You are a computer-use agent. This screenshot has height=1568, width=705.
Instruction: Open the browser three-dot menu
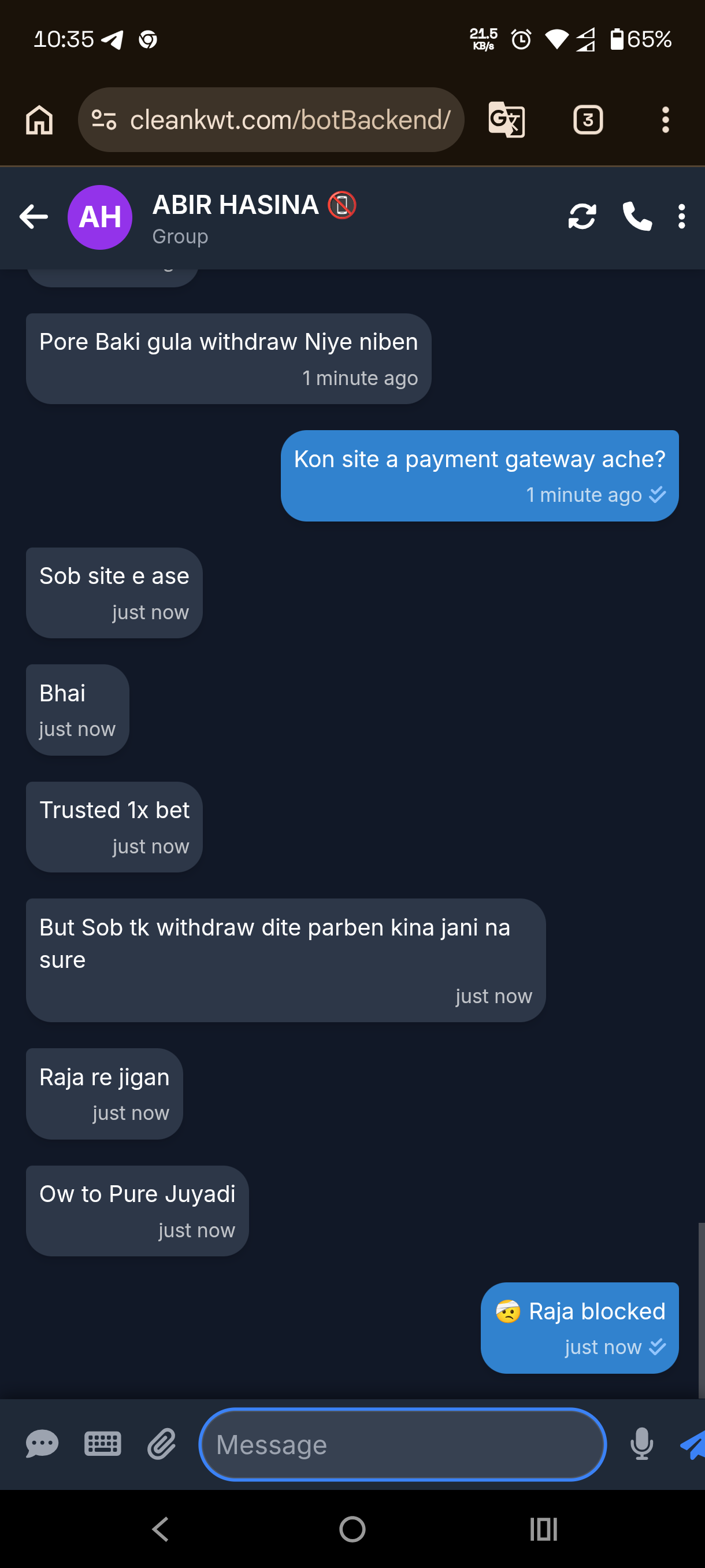[666, 120]
